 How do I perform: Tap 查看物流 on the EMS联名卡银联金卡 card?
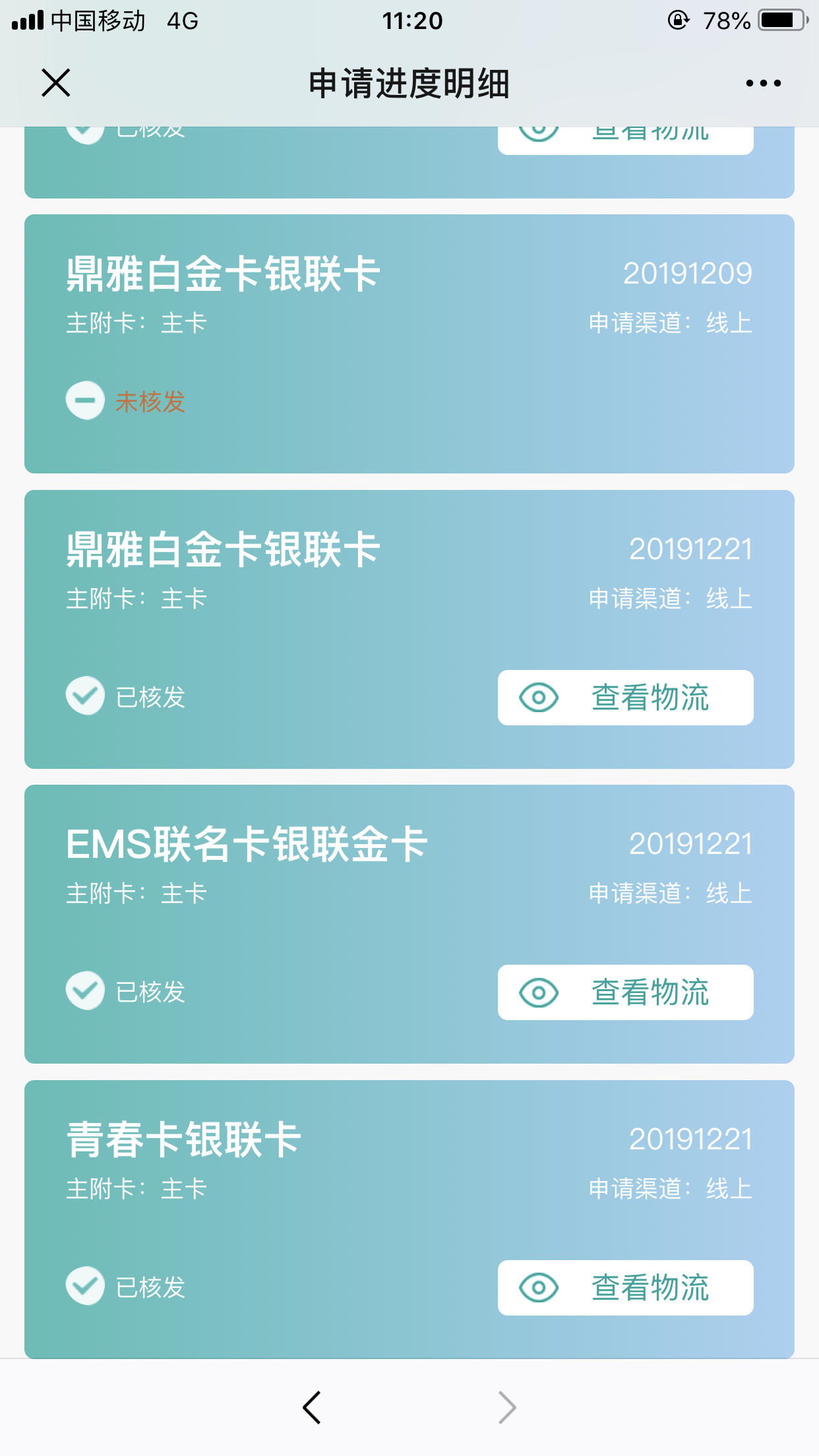point(625,992)
